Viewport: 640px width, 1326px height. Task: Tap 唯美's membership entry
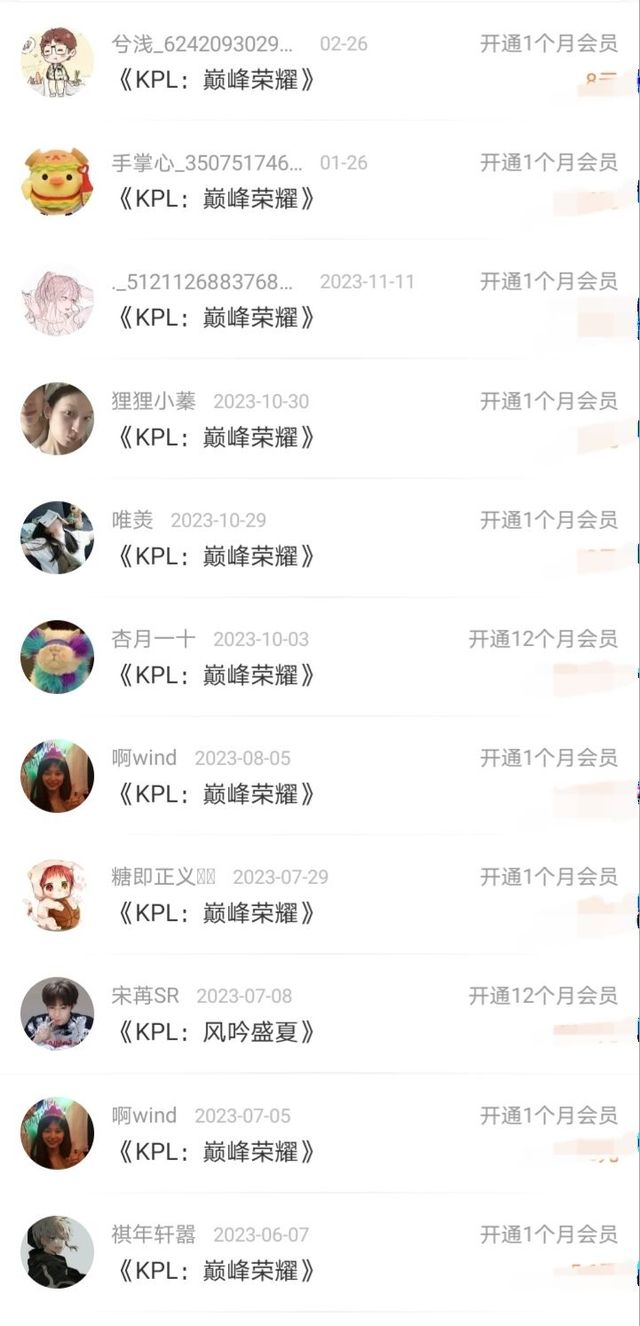pos(320,538)
